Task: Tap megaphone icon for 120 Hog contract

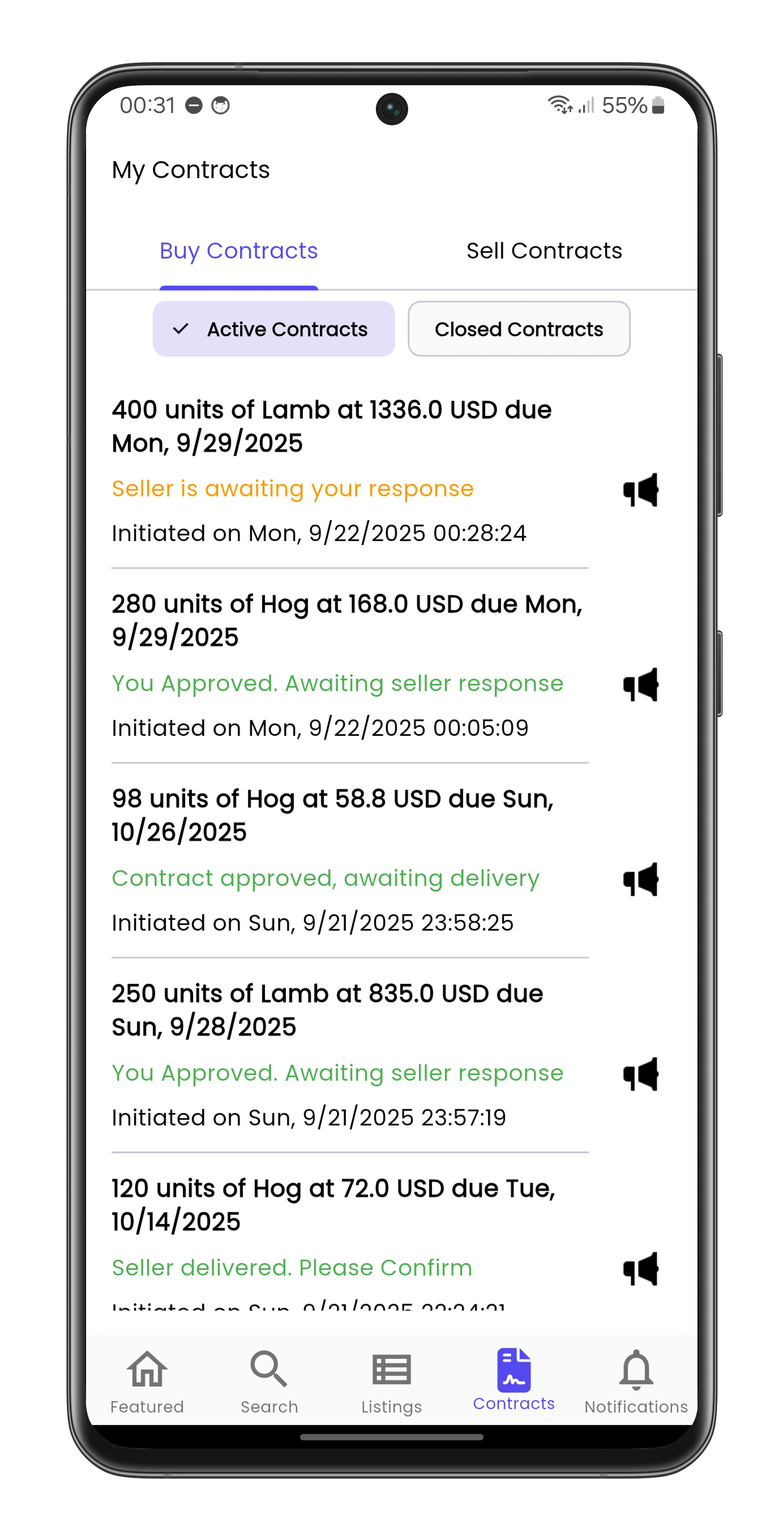Action: [x=640, y=1269]
